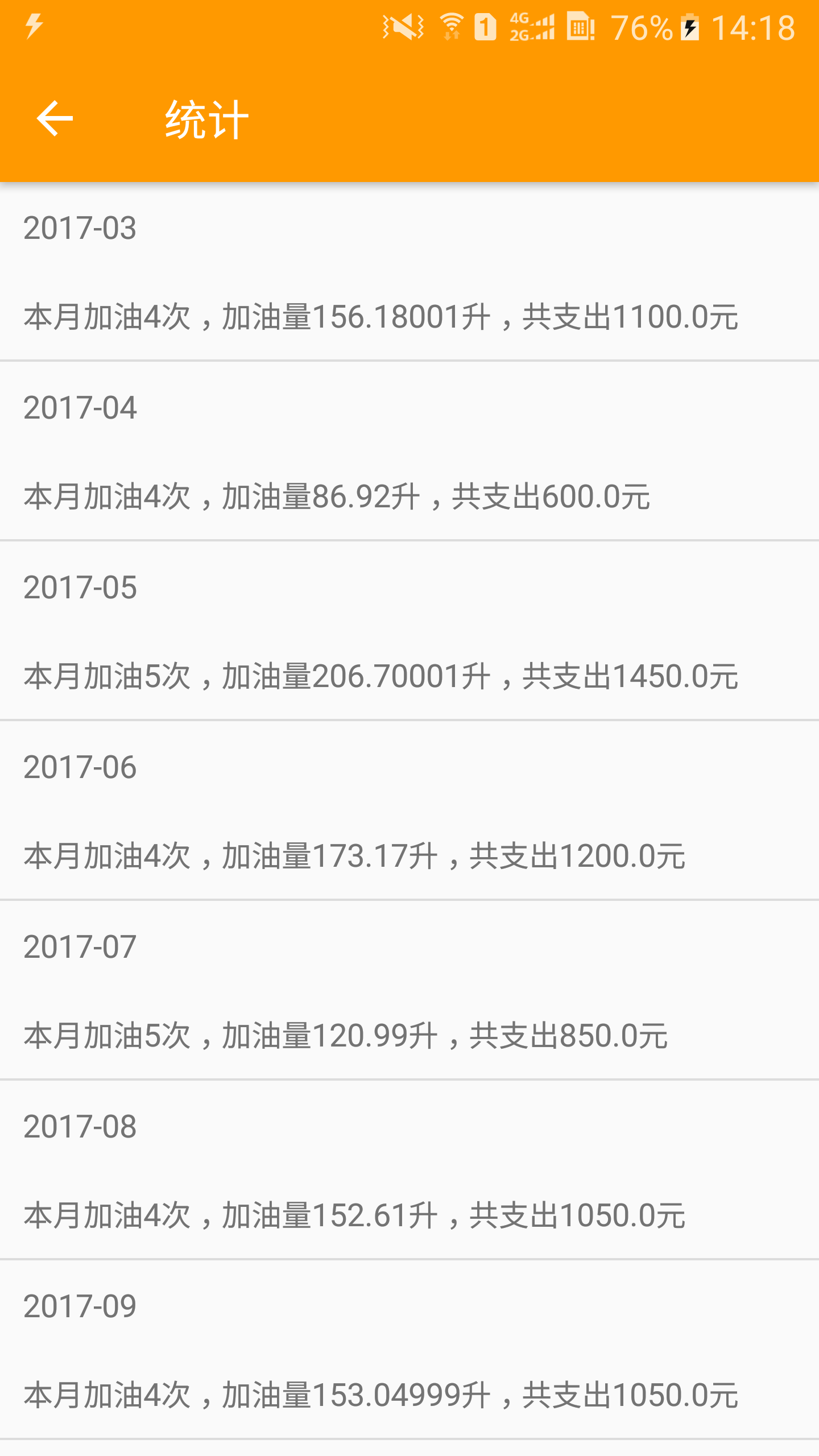Select the 2017-09 statistics row
The width and height of the screenshot is (819, 1456).
click(x=409, y=1350)
